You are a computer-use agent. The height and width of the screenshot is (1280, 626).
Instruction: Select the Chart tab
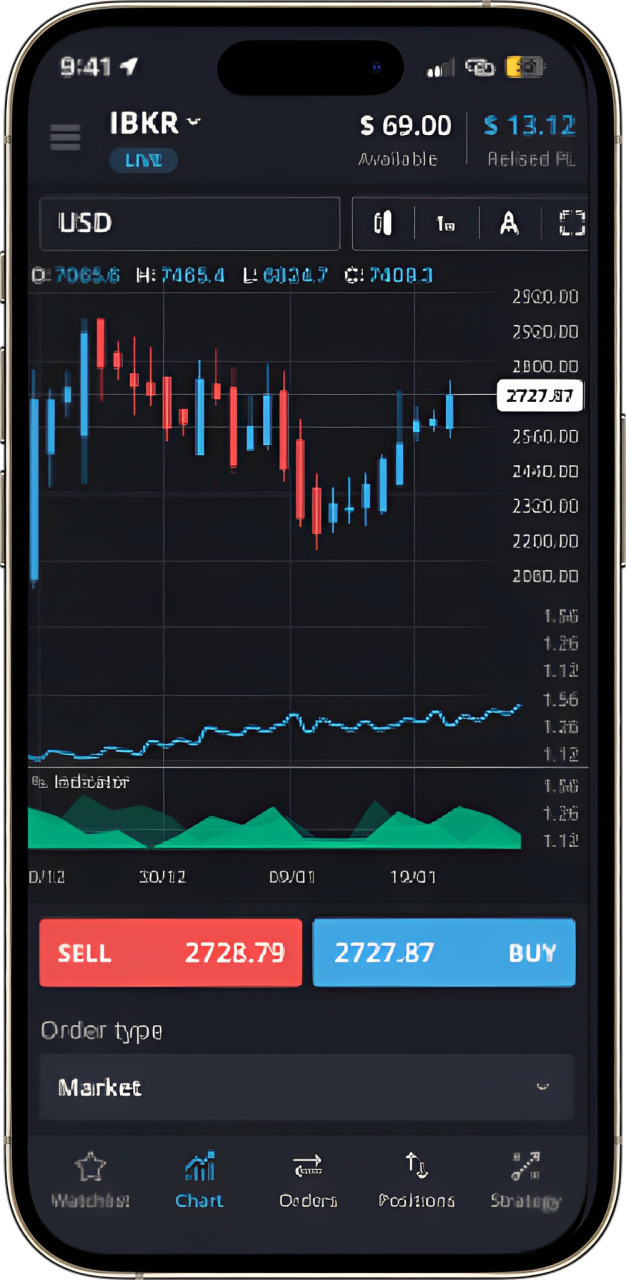point(199,1180)
